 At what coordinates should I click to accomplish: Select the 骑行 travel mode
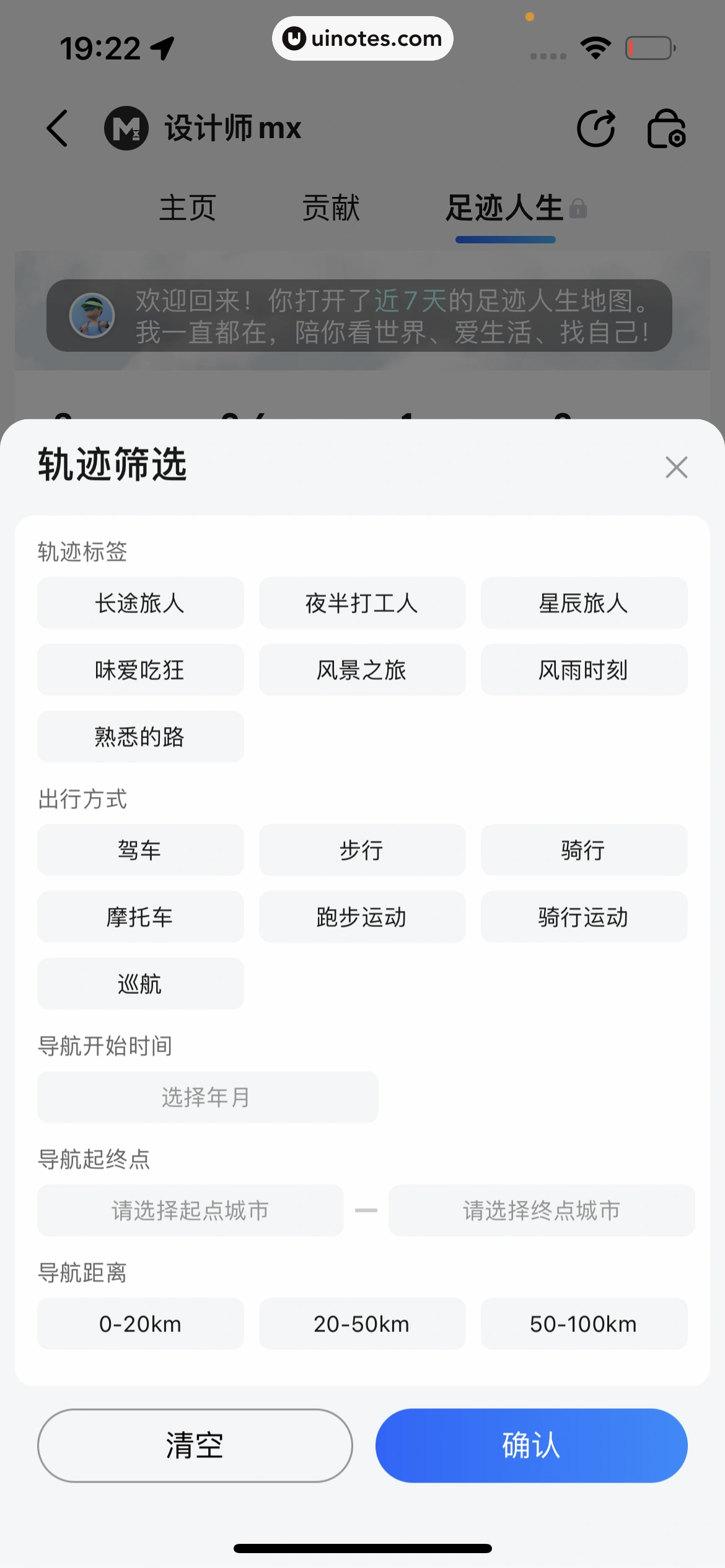[584, 850]
